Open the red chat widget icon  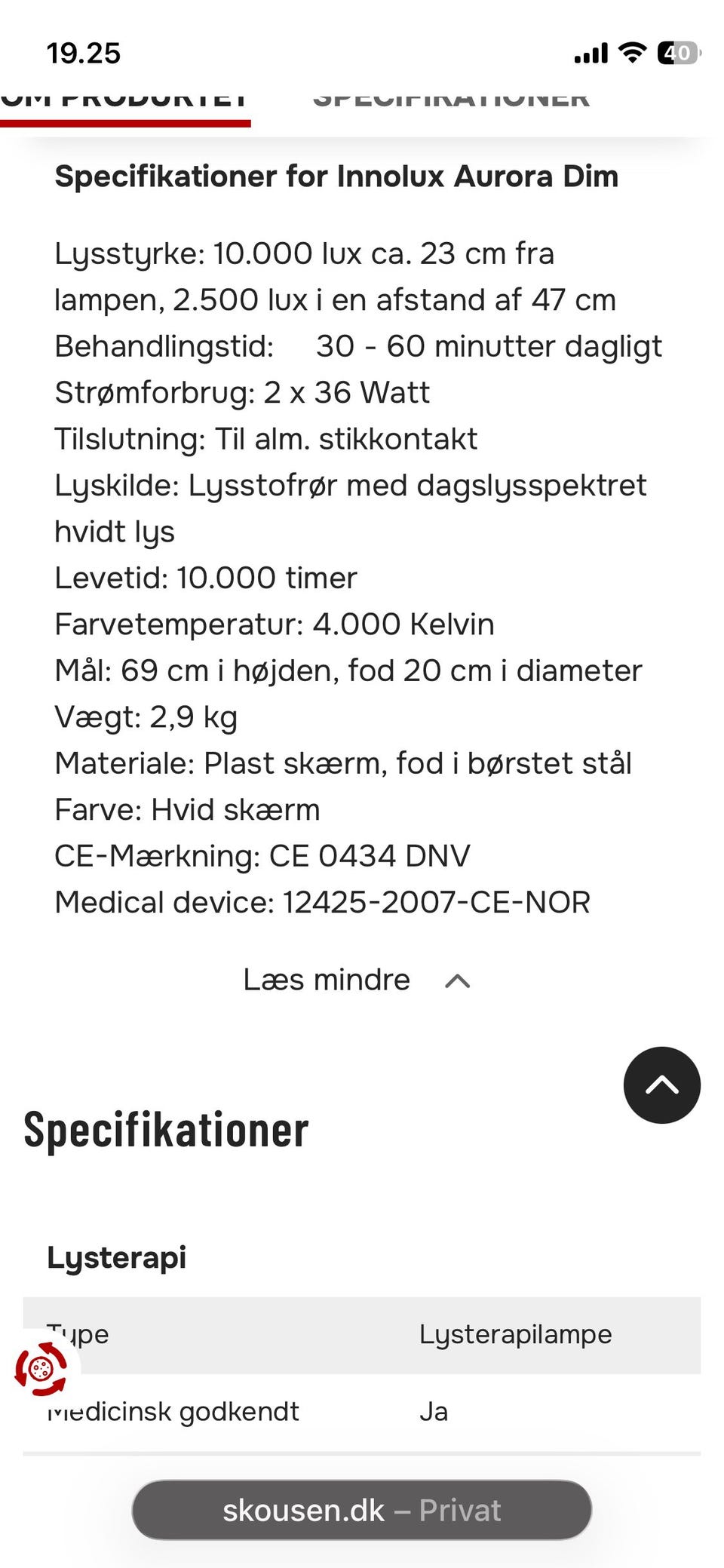pos(39,1367)
